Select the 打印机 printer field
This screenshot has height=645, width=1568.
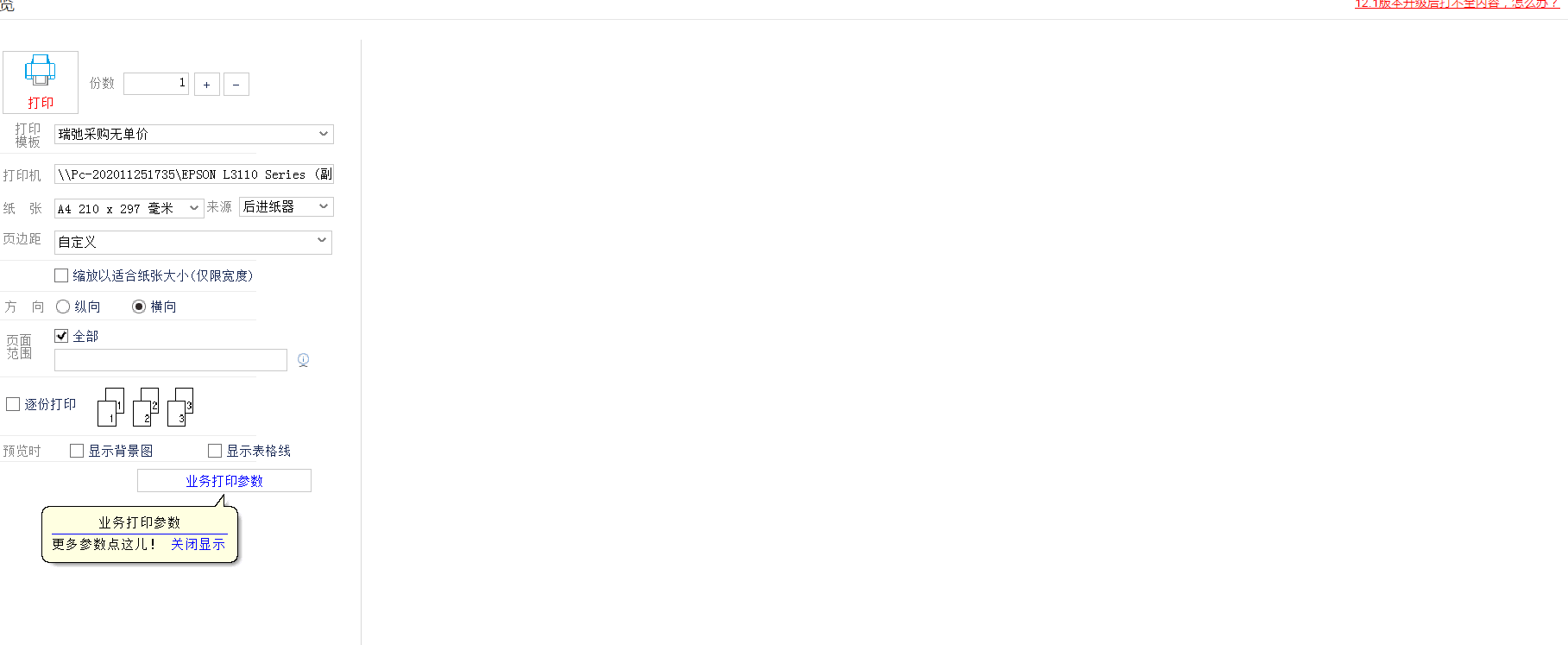pyautogui.click(x=193, y=174)
